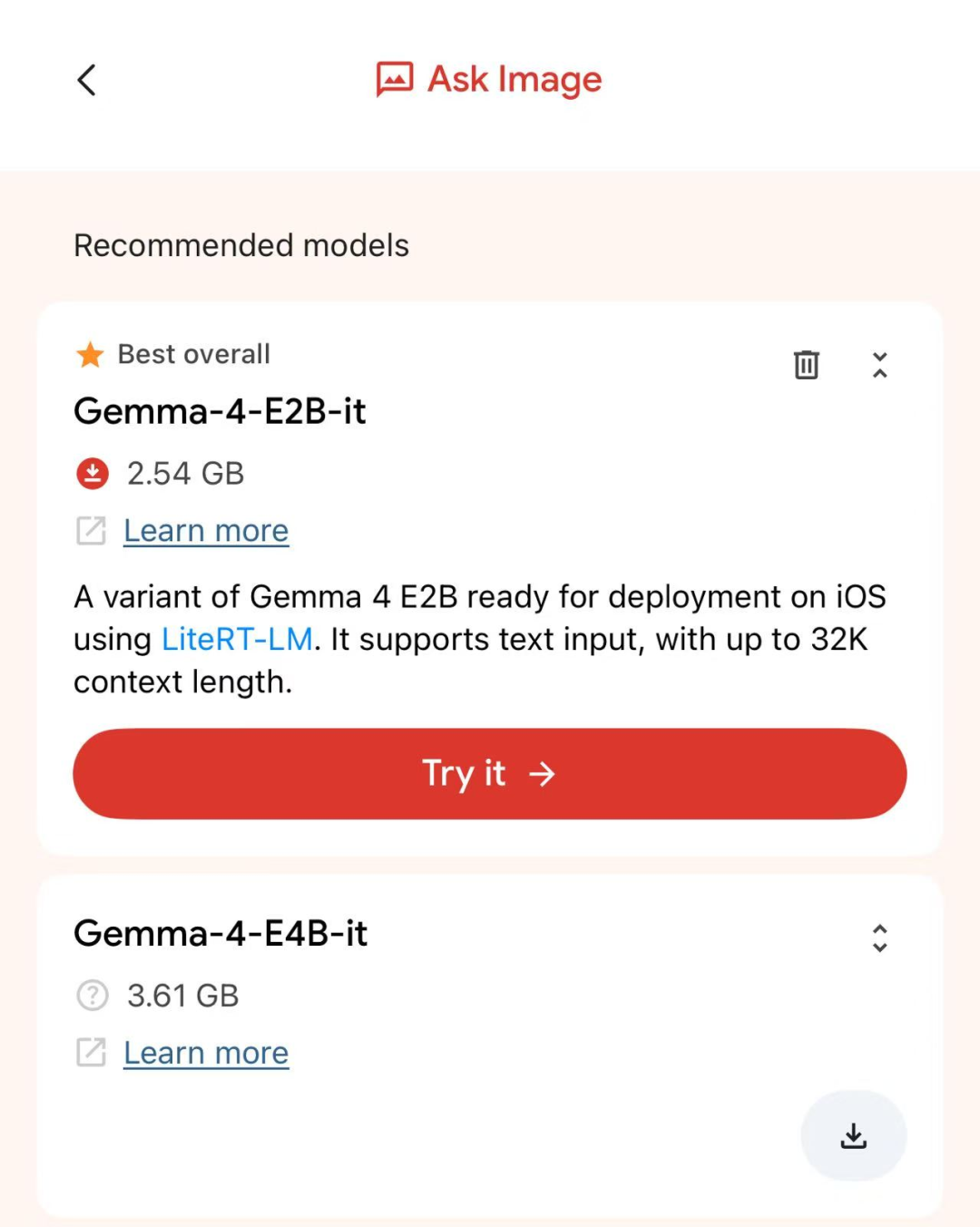Image resolution: width=980 pixels, height=1227 pixels.
Task: Click the external link icon beside Learn more
Action: coord(92,531)
